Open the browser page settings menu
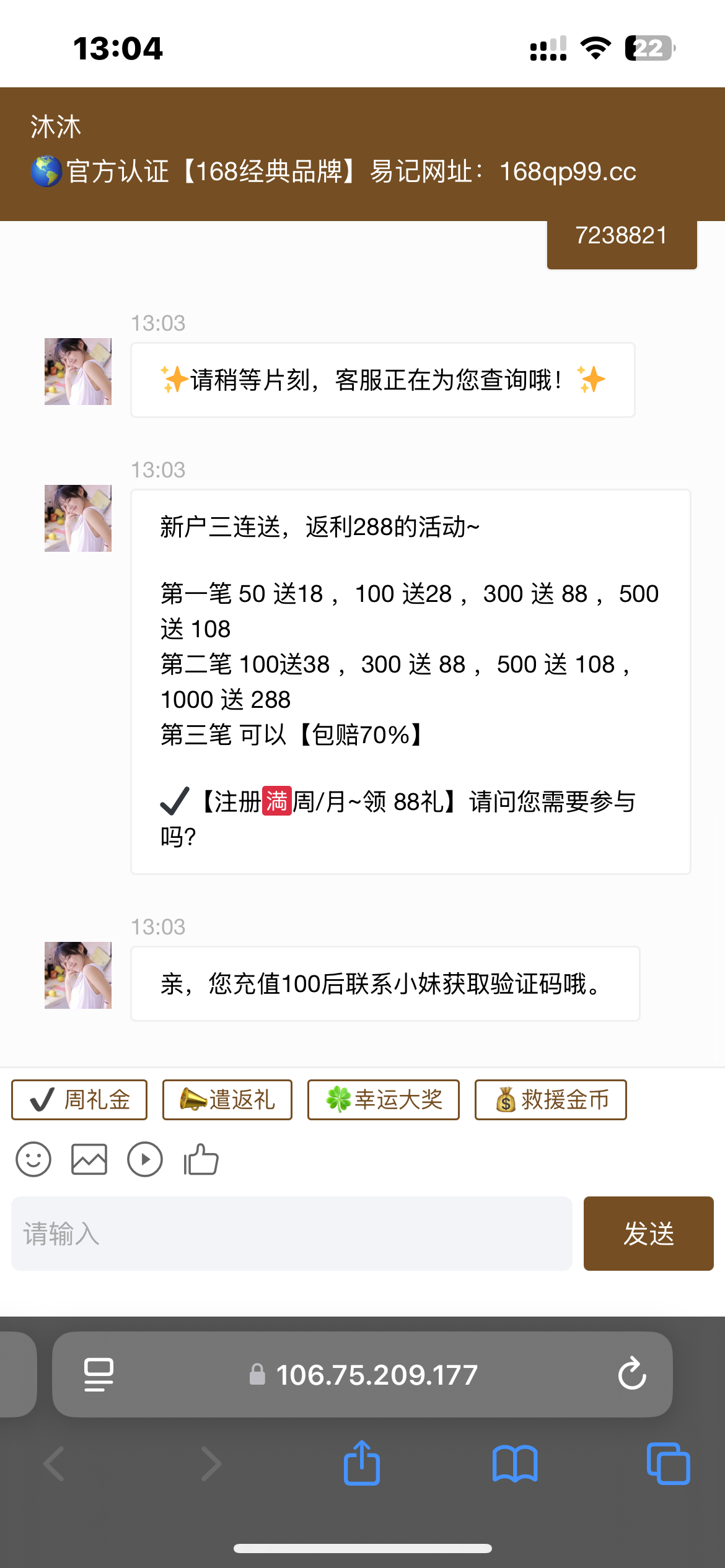This screenshot has height=1568, width=725. pyautogui.click(x=99, y=1375)
